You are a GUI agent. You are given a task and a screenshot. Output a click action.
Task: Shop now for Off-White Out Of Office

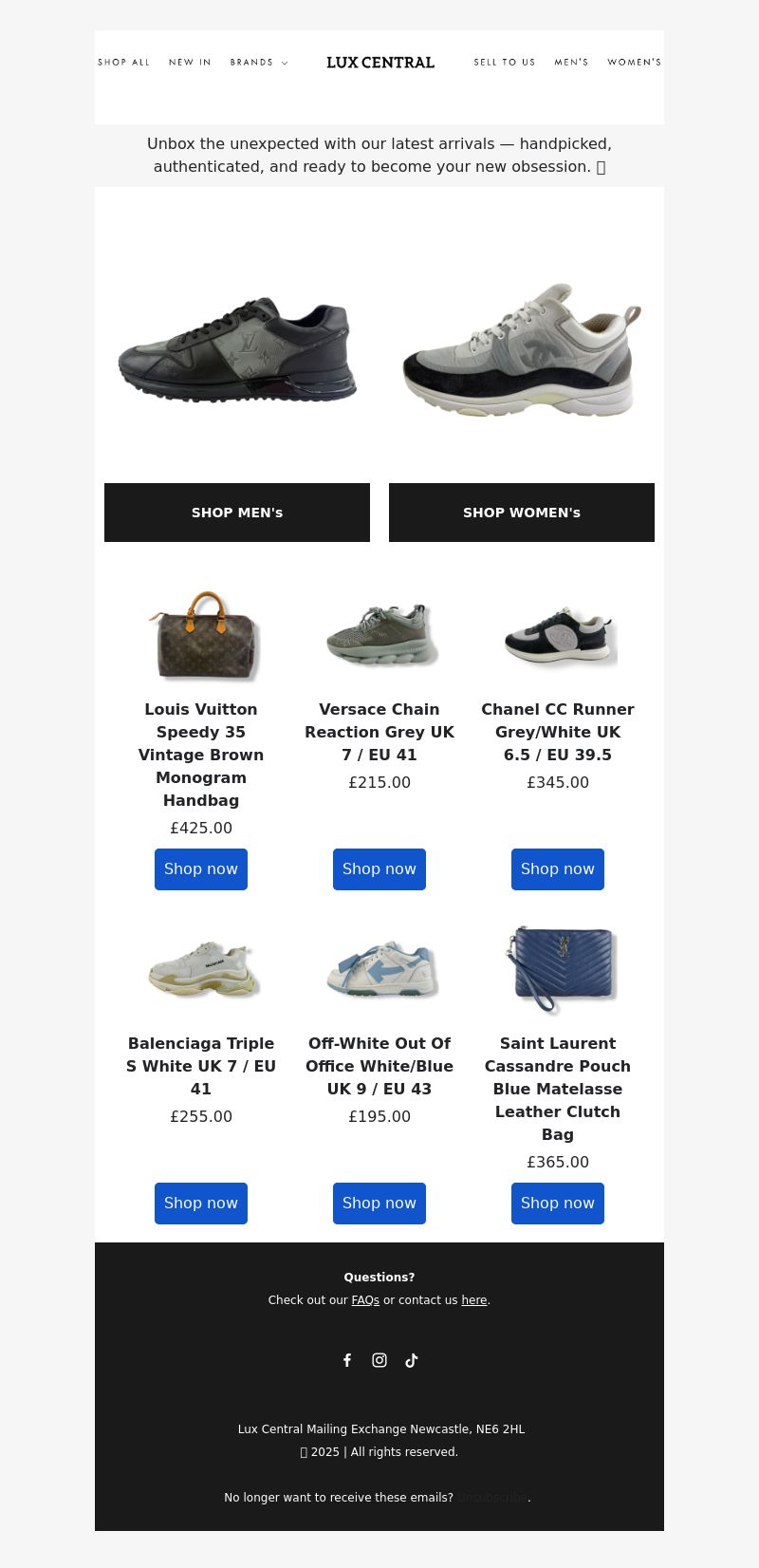coord(379,1204)
